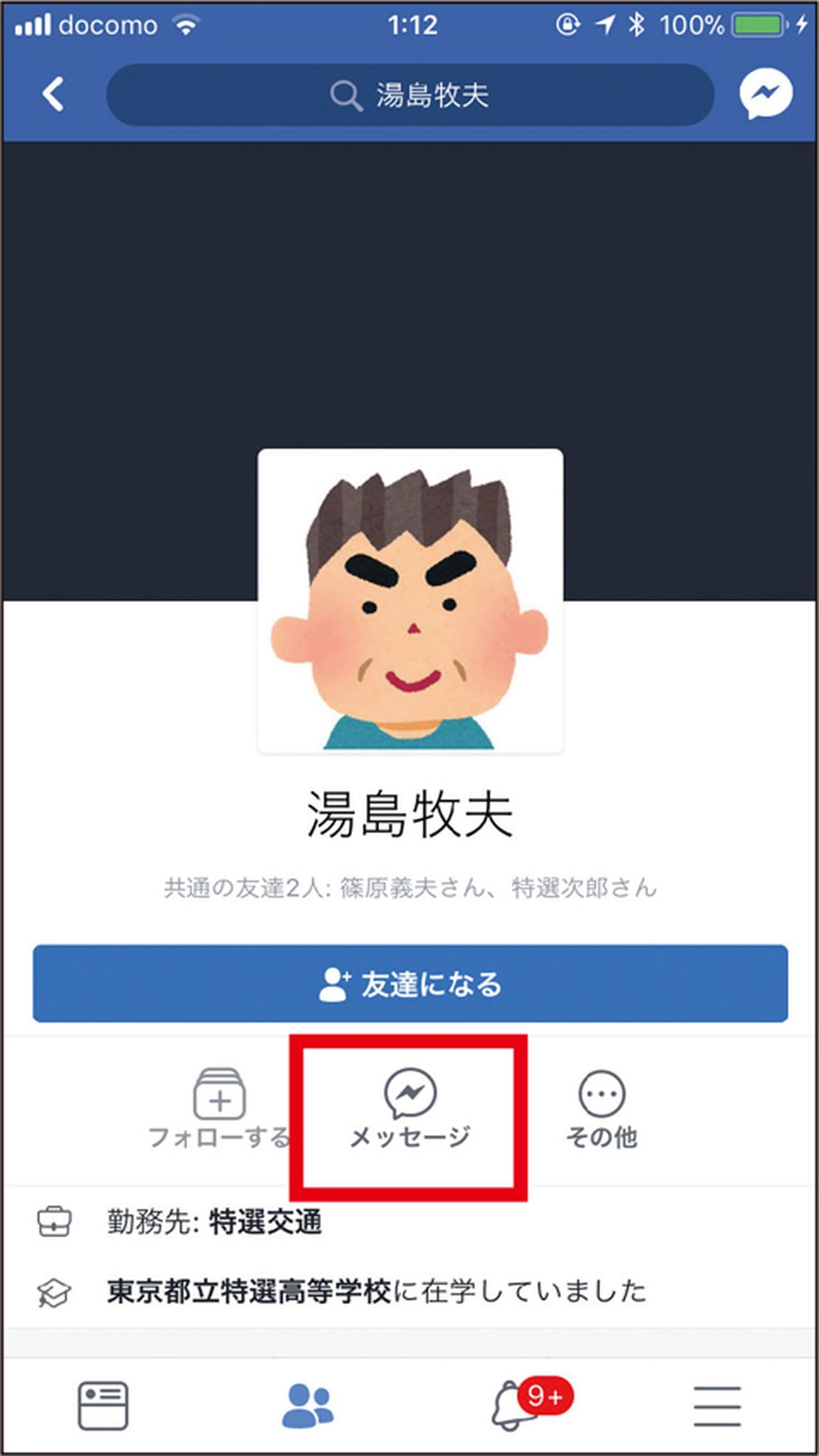Screen dimensions: 819x1456
Task: Tap the search field showing 湯島牧夫
Action: pyautogui.click(x=409, y=95)
